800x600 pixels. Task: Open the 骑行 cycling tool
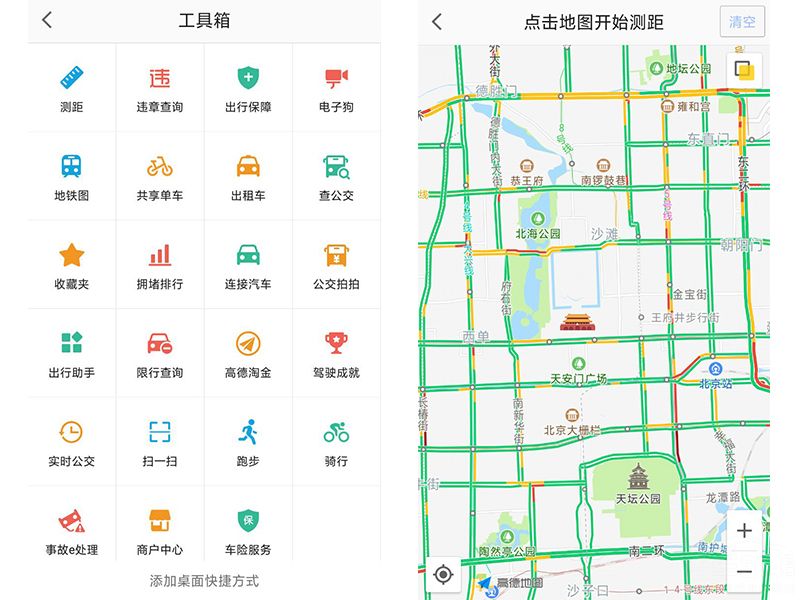(336, 442)
